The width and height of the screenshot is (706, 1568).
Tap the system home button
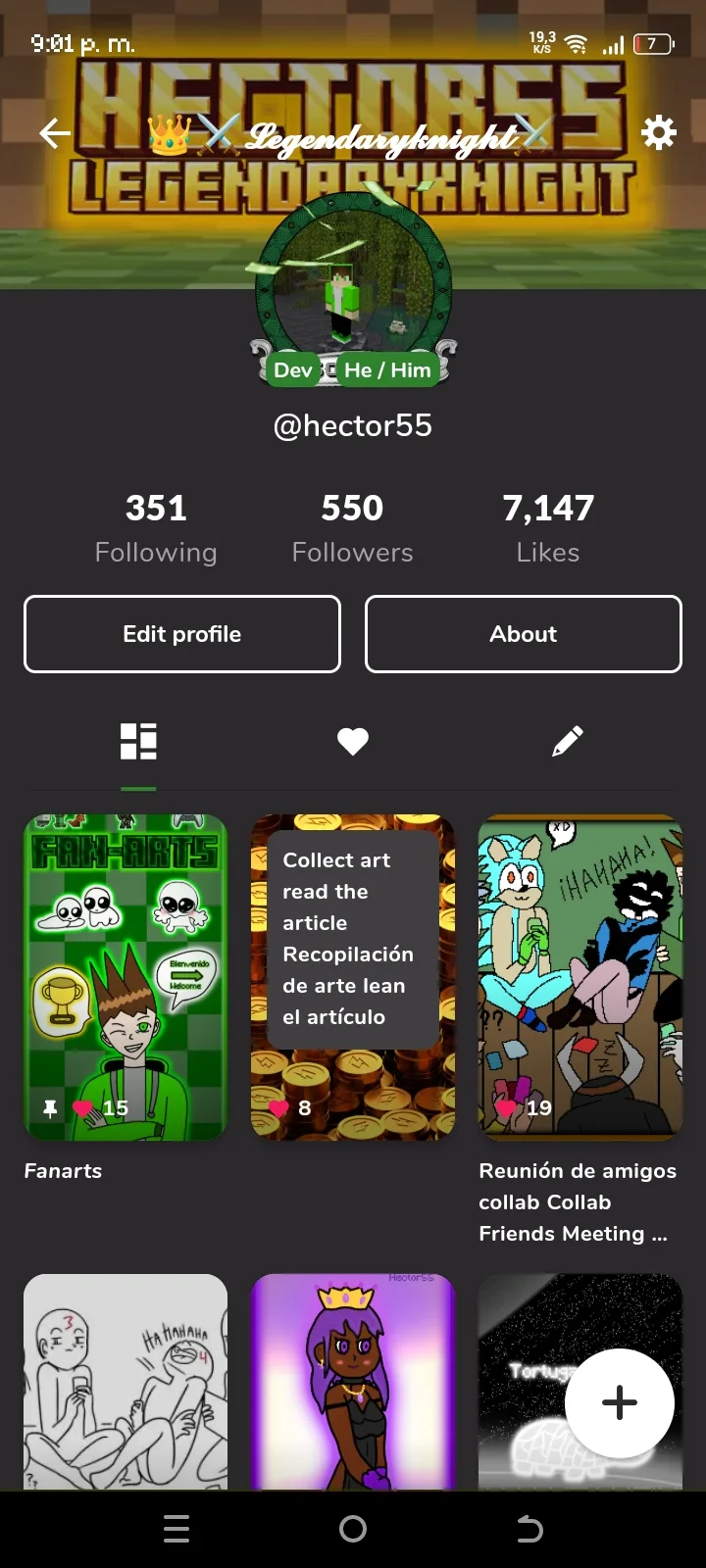click(353, 1529)
